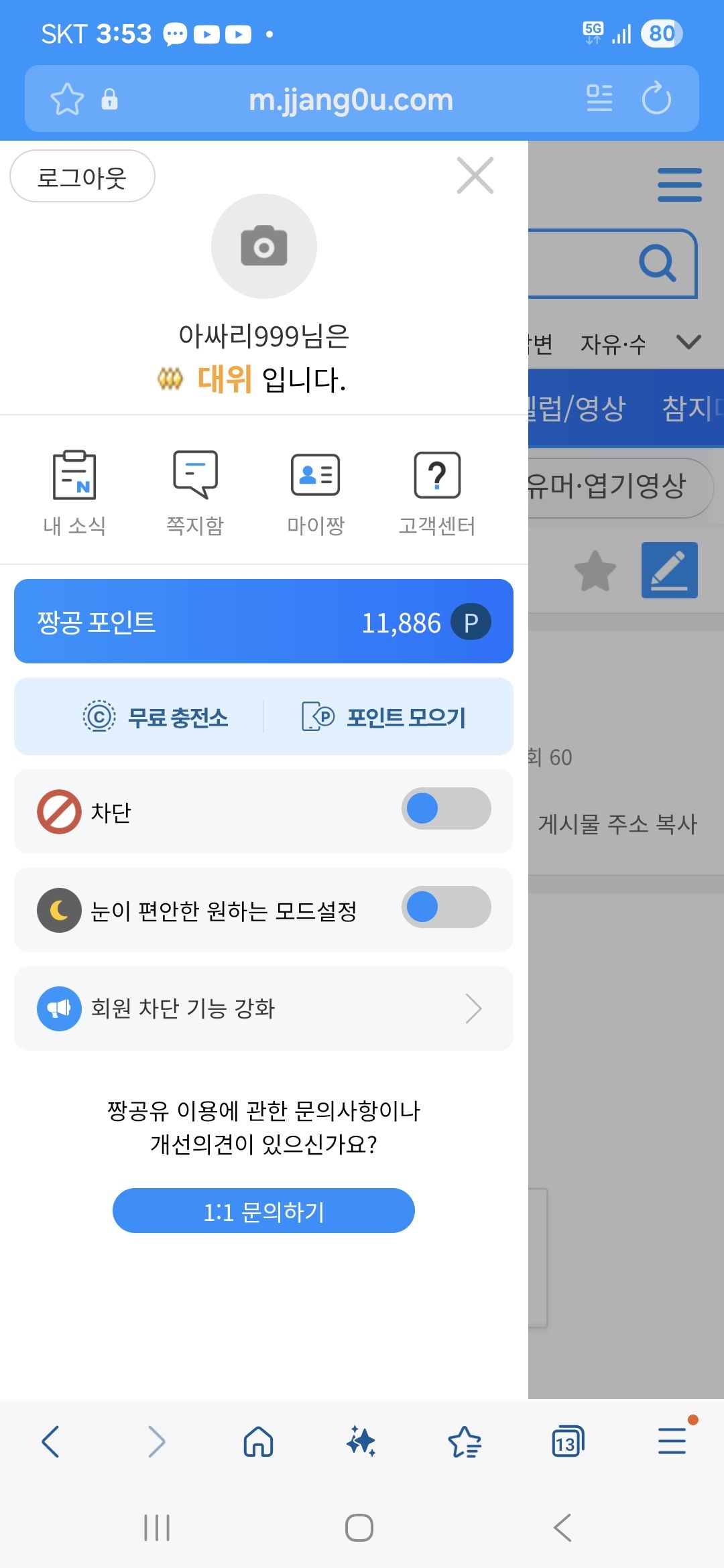This screenshot has height=1568, width=724.
Task: Tap the 로그아웃 button
Action: pos(82,177)
